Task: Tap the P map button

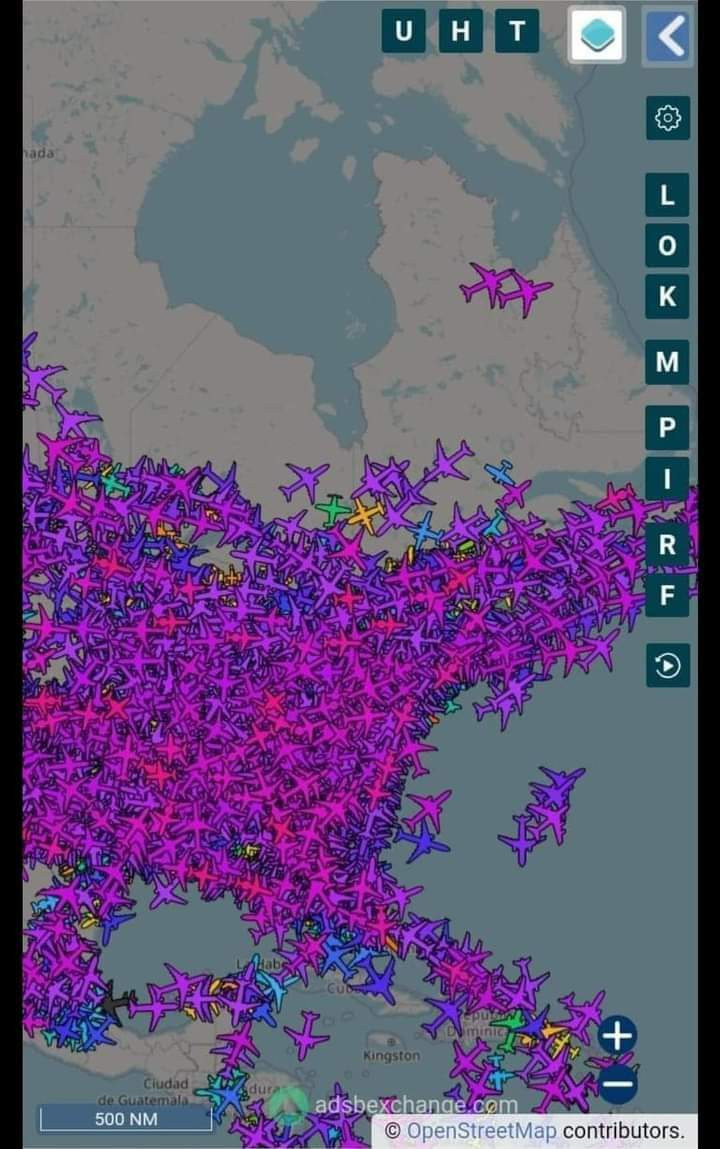Action: (x=667, y=428)
